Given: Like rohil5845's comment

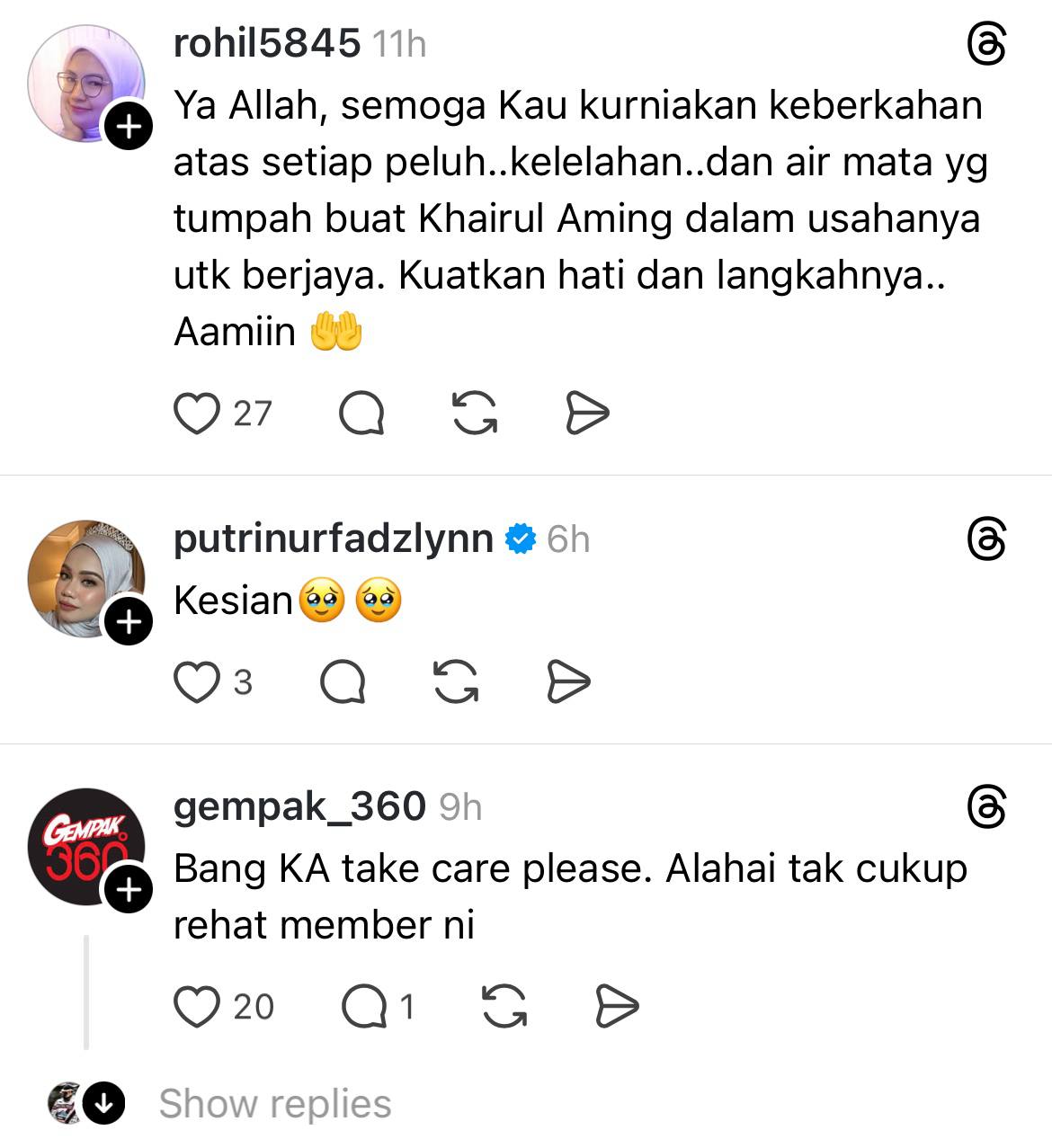Looking at the screenshot, I should tap(197, 414).
